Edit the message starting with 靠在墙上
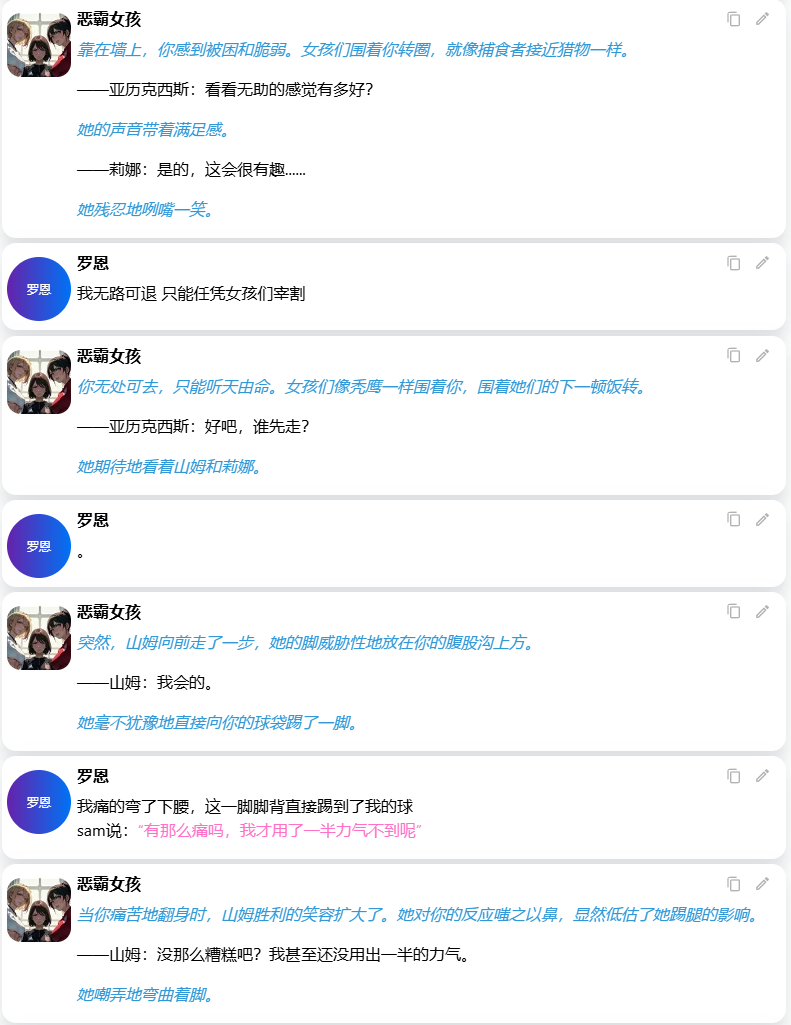791x1025 pixels. pyautogui.click(x=762, y=19)
